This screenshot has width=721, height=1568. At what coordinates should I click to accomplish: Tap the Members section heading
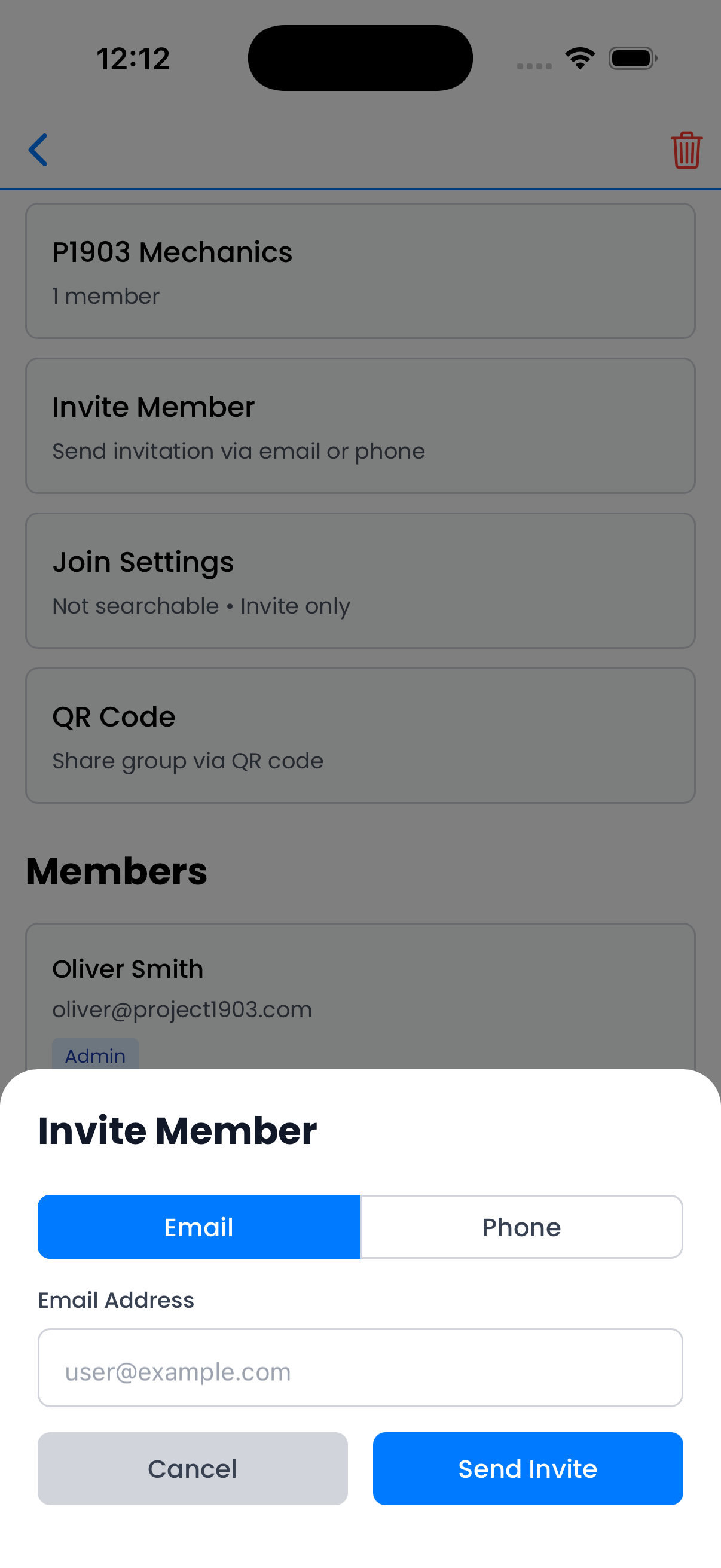[116, 871]
